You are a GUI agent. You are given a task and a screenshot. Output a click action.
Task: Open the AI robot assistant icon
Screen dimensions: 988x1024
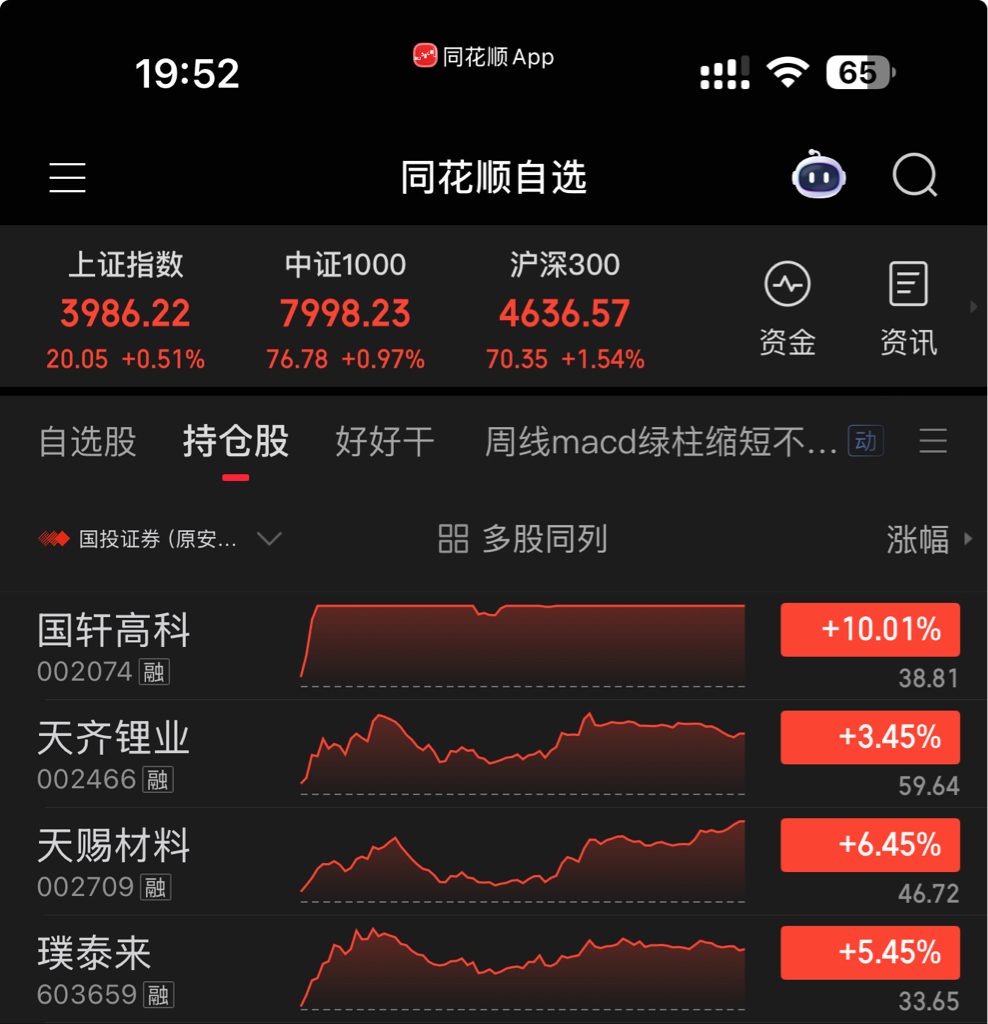[x=819, y=175]
